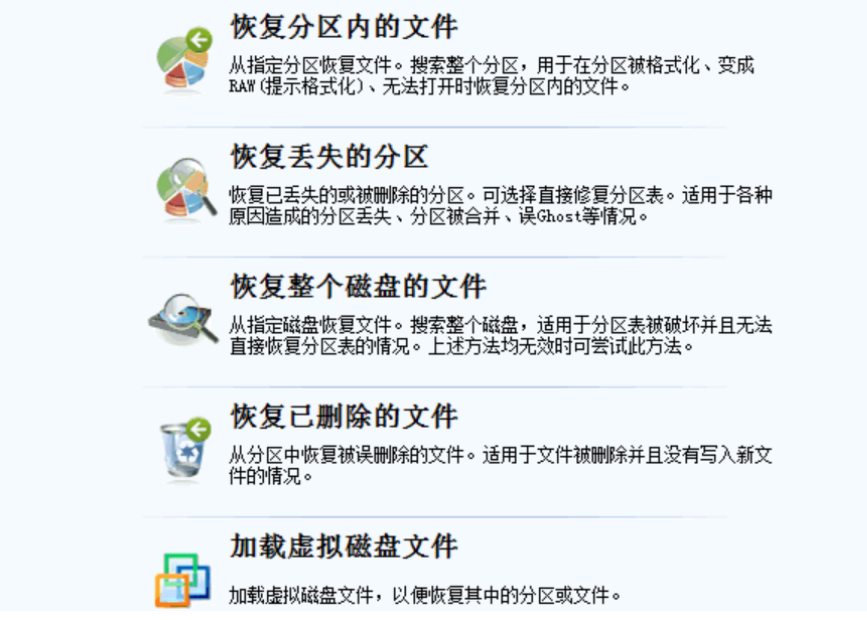Start 恢复已删除的文件 recovery

pos(344,416)
